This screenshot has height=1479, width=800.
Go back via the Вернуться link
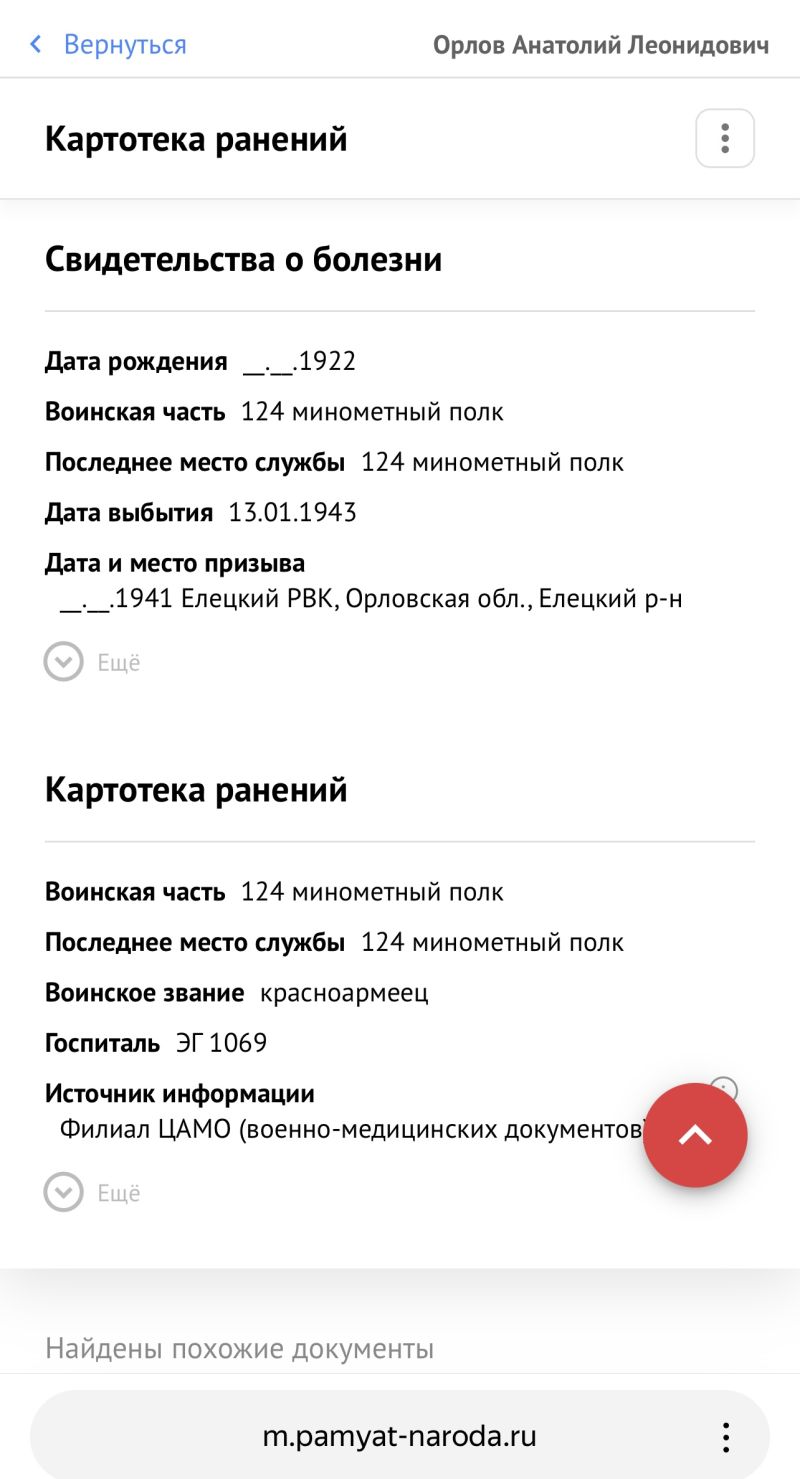click(x=108, y=45)
